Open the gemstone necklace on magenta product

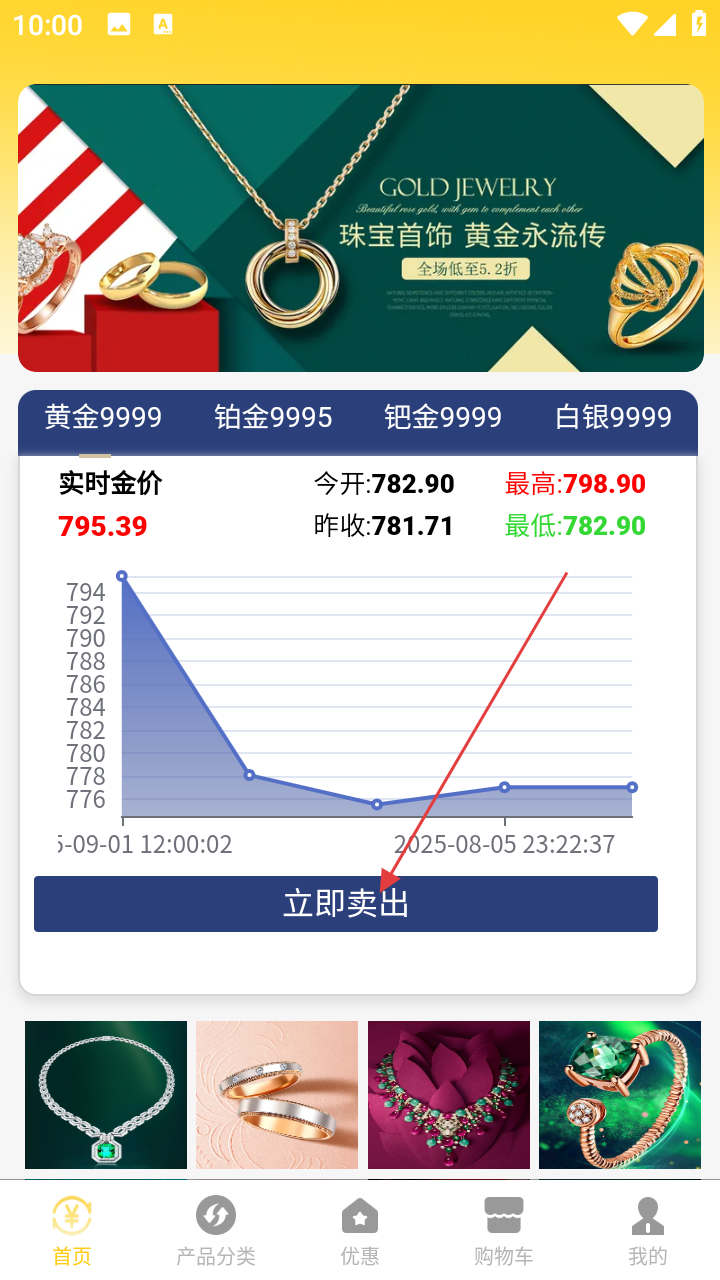[449, 1094]
